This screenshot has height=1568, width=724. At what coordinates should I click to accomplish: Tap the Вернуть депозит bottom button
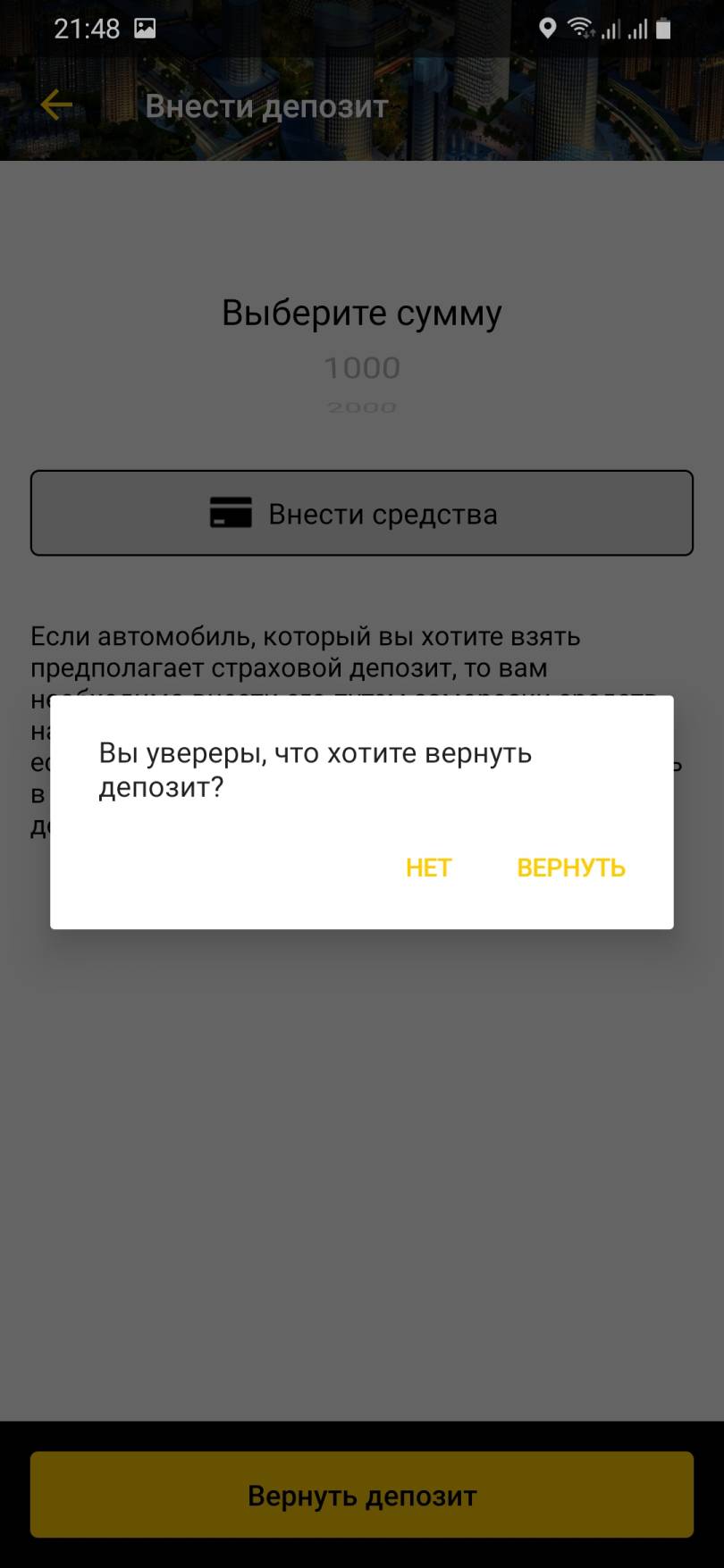pyautogui.click(x=362, y=1496)
